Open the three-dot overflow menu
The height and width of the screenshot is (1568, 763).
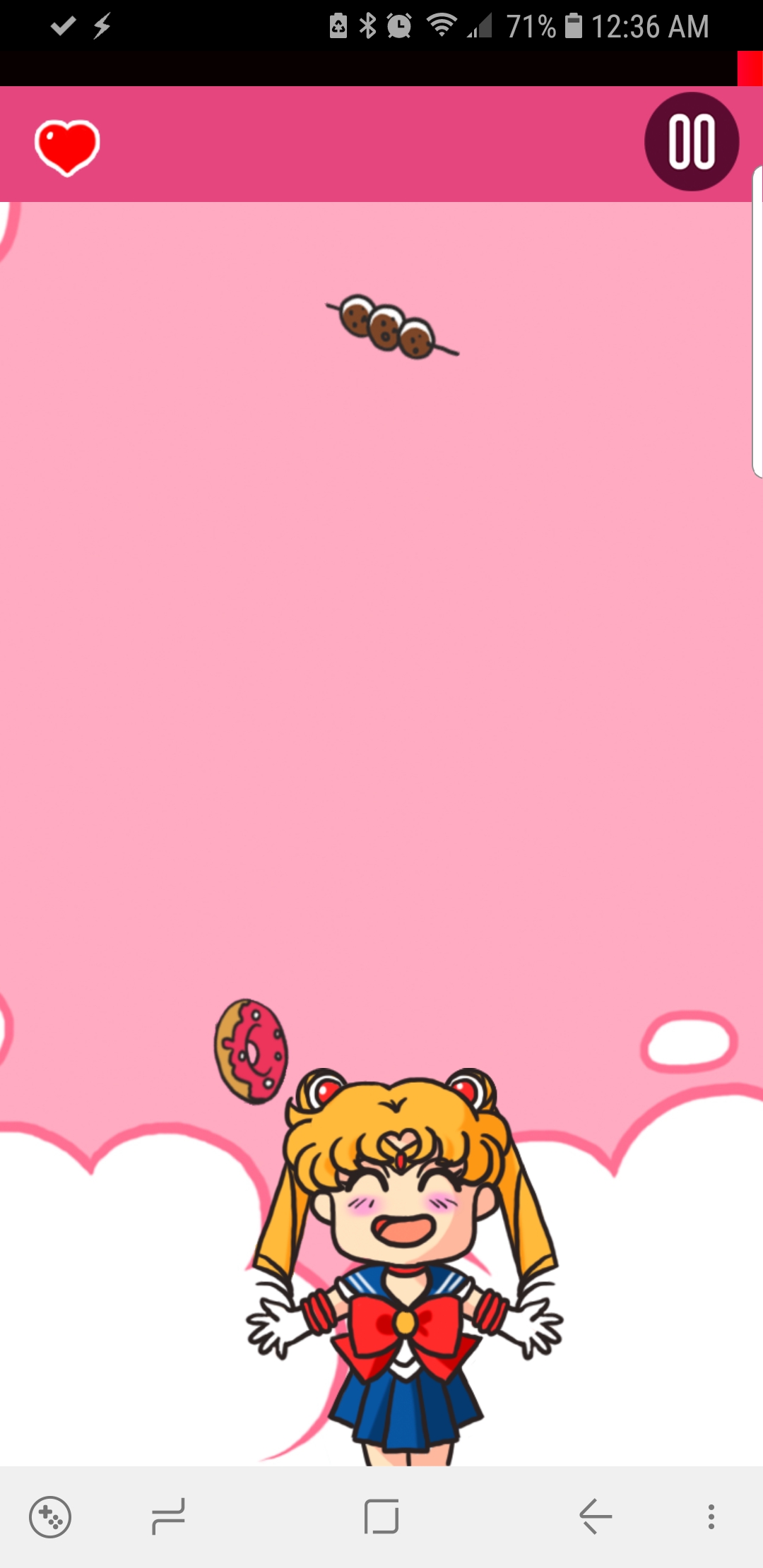tap(711, 1516)
